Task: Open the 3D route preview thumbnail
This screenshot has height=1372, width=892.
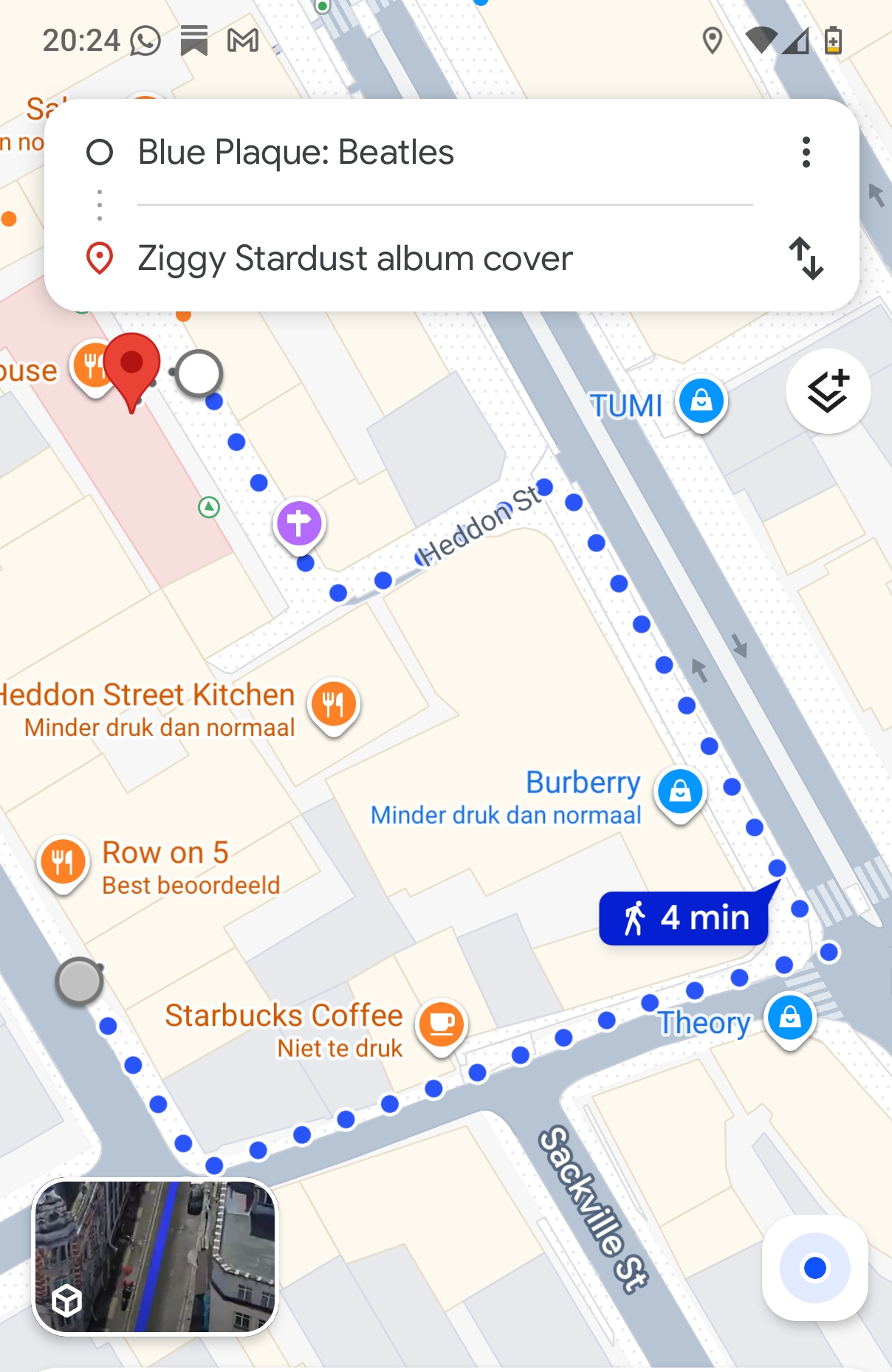Action: [154, 1256]
